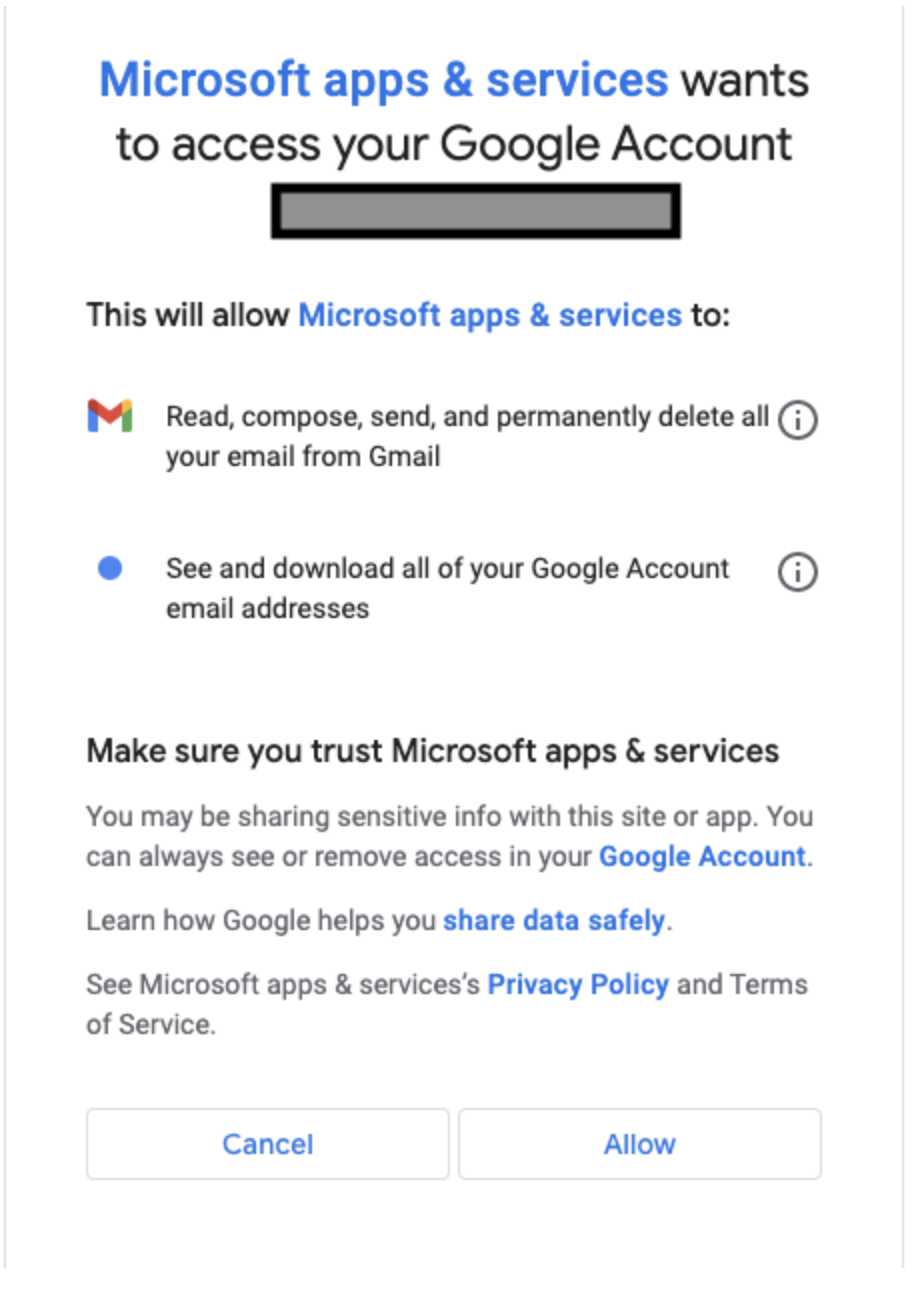
Task: Tap Microsoft apps & services in the title
Action: click(x=383, y=79)
